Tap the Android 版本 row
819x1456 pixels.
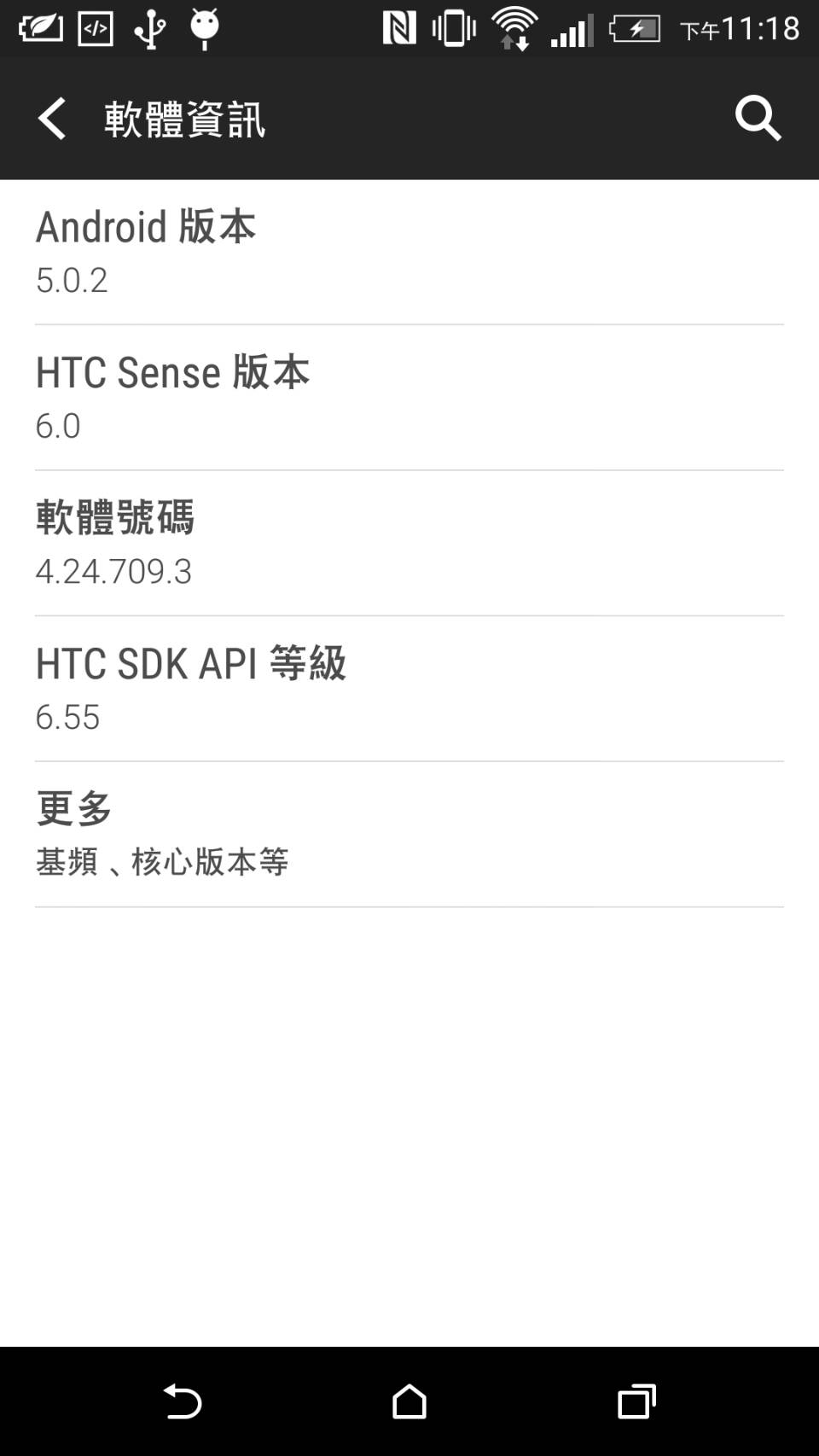[x=409, y=252]
